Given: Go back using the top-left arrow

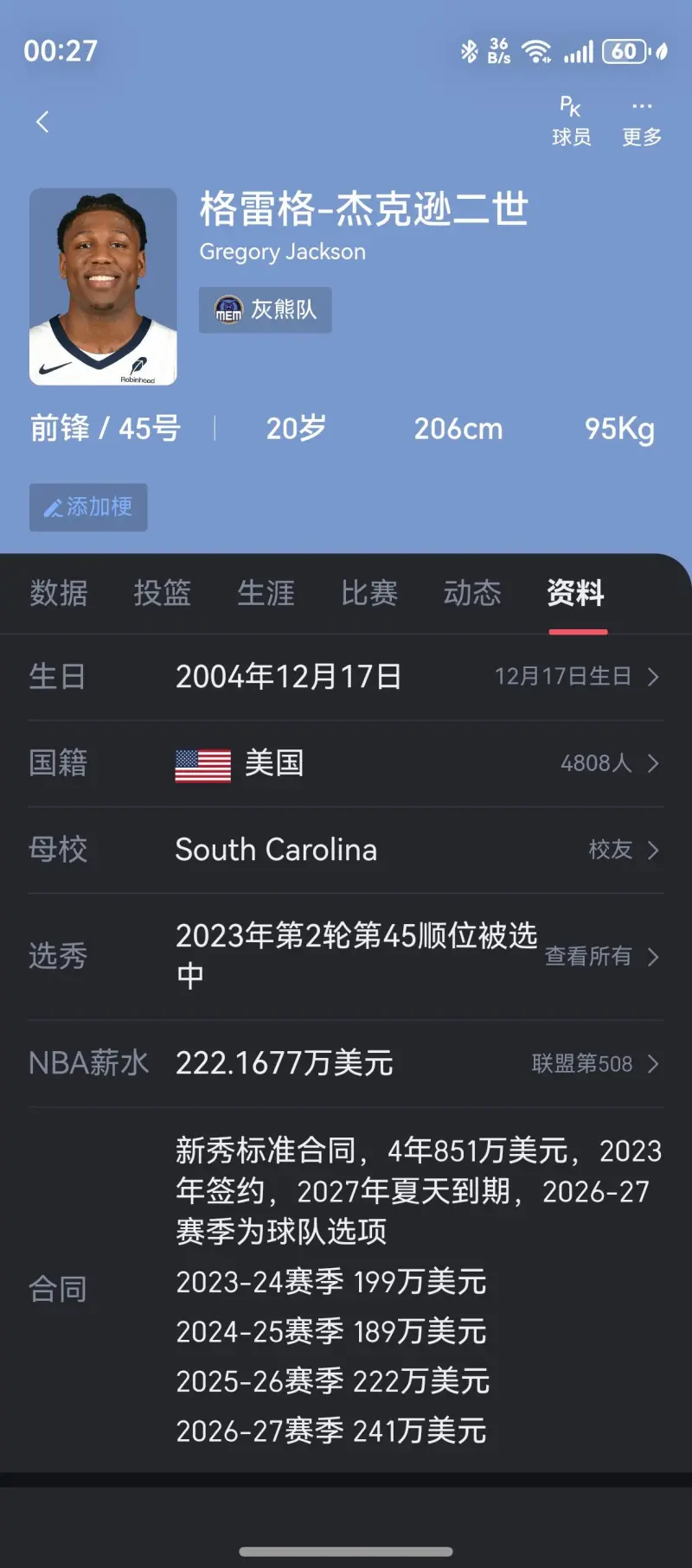Looking at the screenshot, I should tap(42, 122).
